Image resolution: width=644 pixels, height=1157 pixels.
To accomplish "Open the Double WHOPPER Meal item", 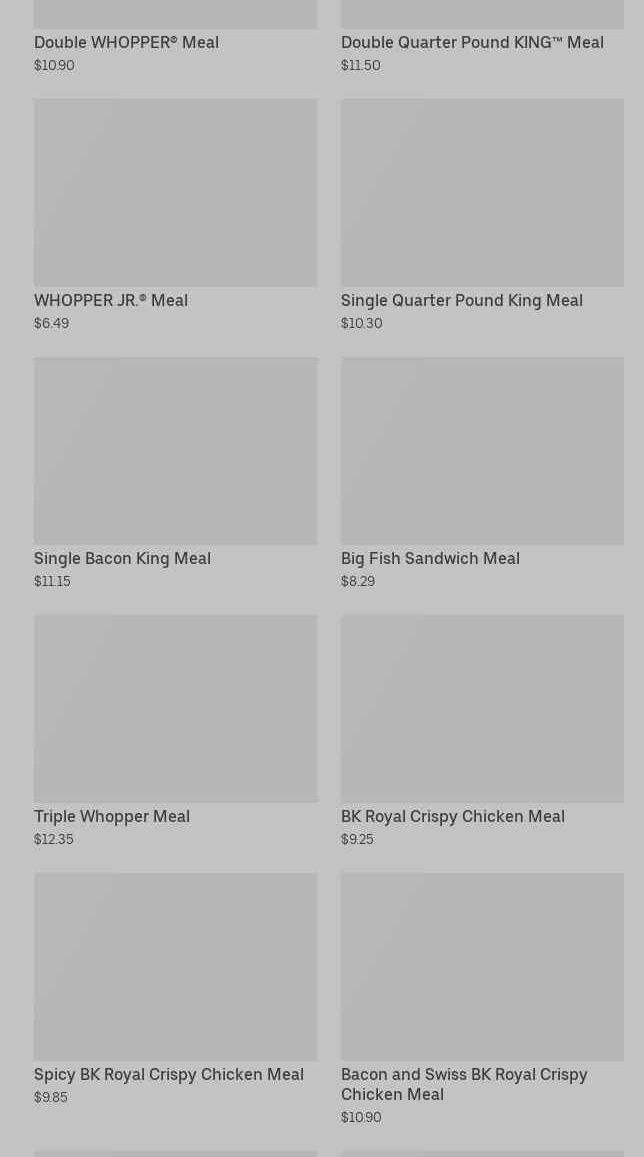I will pos(176,37).
